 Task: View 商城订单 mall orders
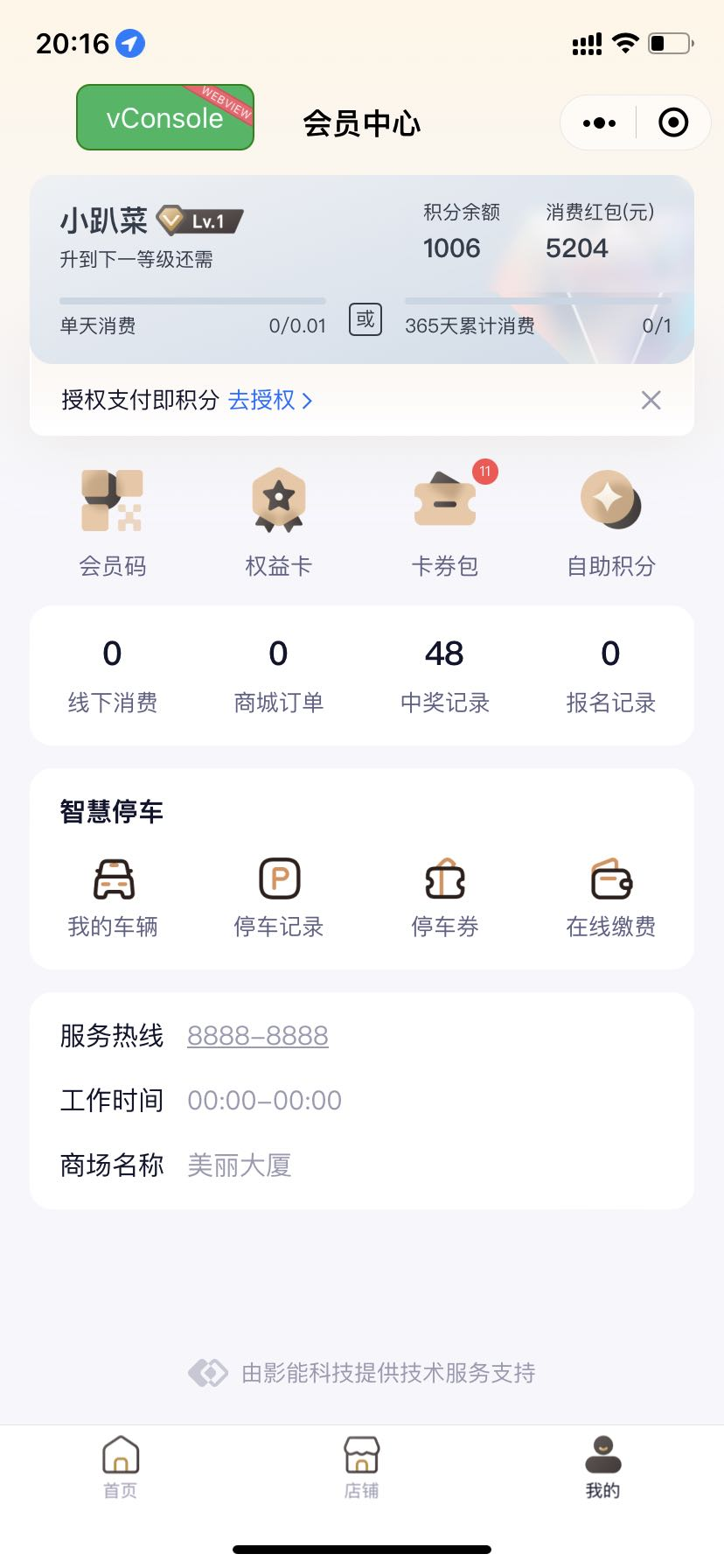(x=278, y=675)
